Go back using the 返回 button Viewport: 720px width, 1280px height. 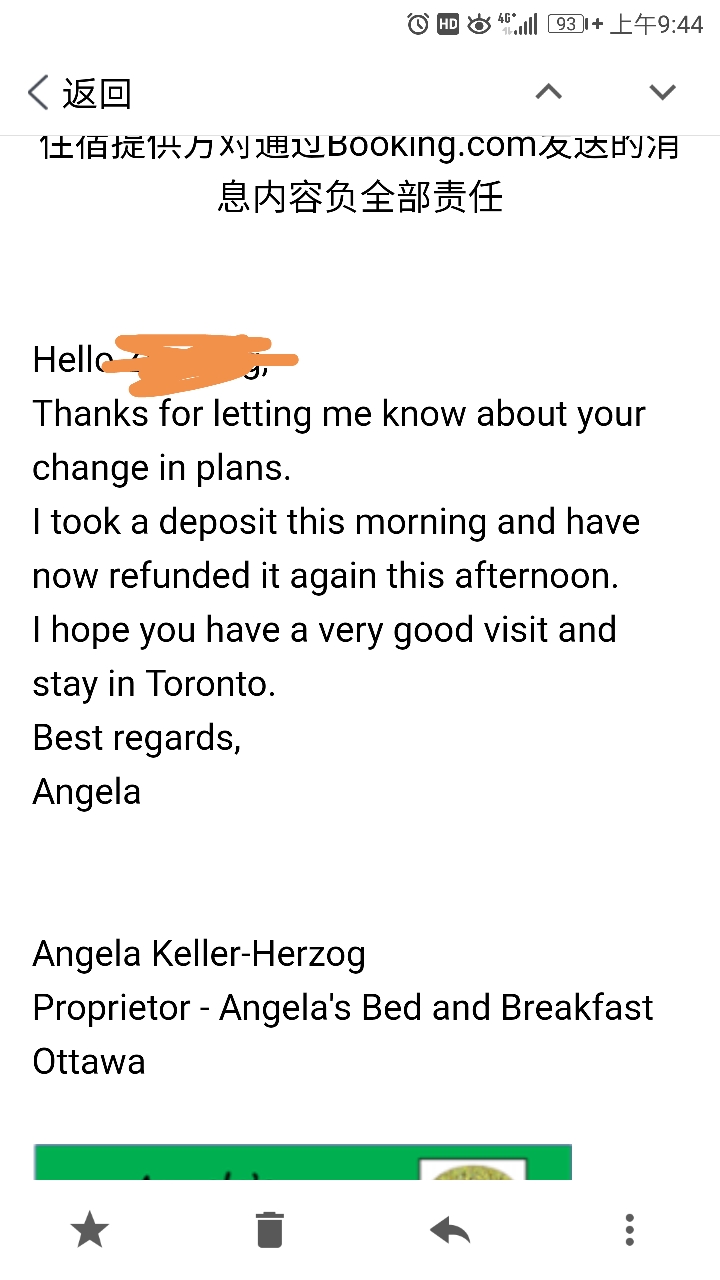(80, 93)
